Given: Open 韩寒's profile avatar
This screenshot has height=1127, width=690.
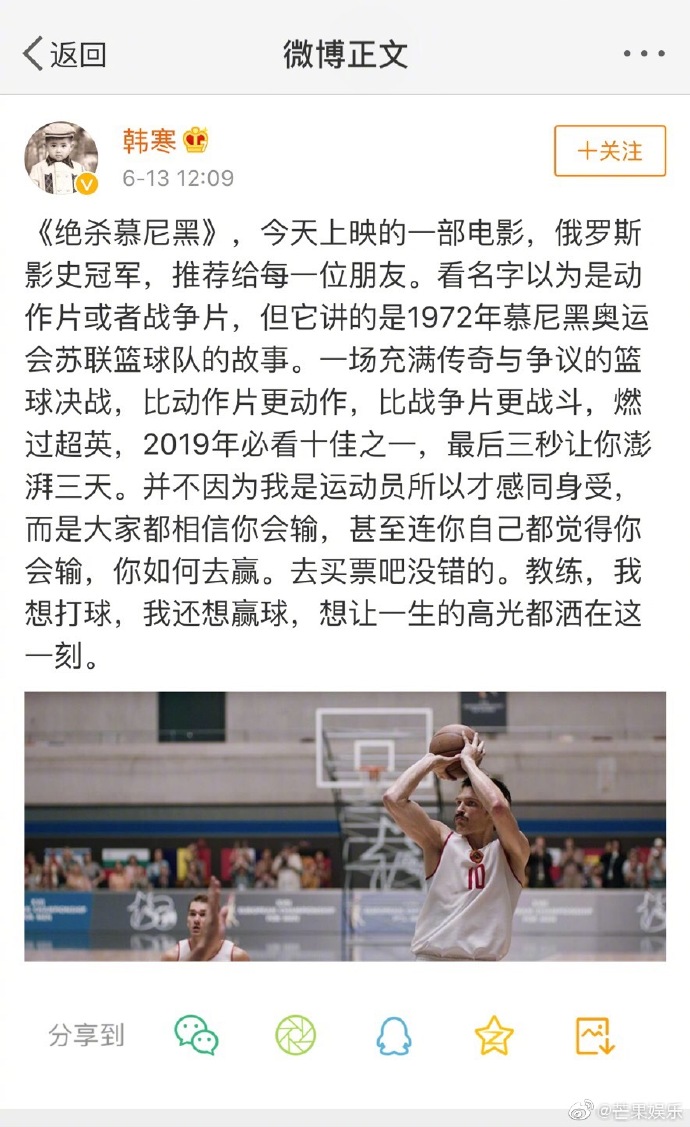Looking at the screenshot, I should click(61, 159).
